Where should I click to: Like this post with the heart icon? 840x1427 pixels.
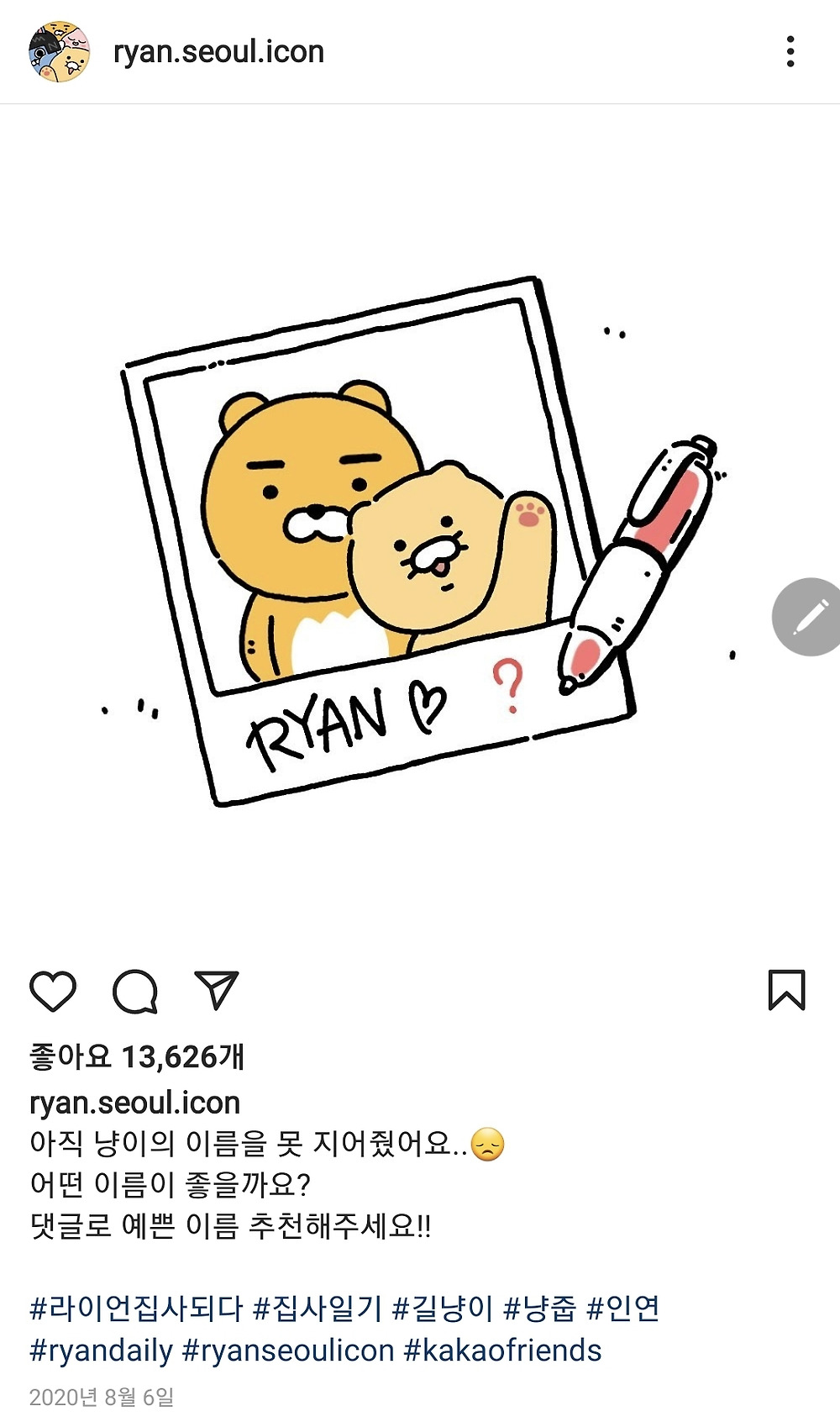coord(53,991)
